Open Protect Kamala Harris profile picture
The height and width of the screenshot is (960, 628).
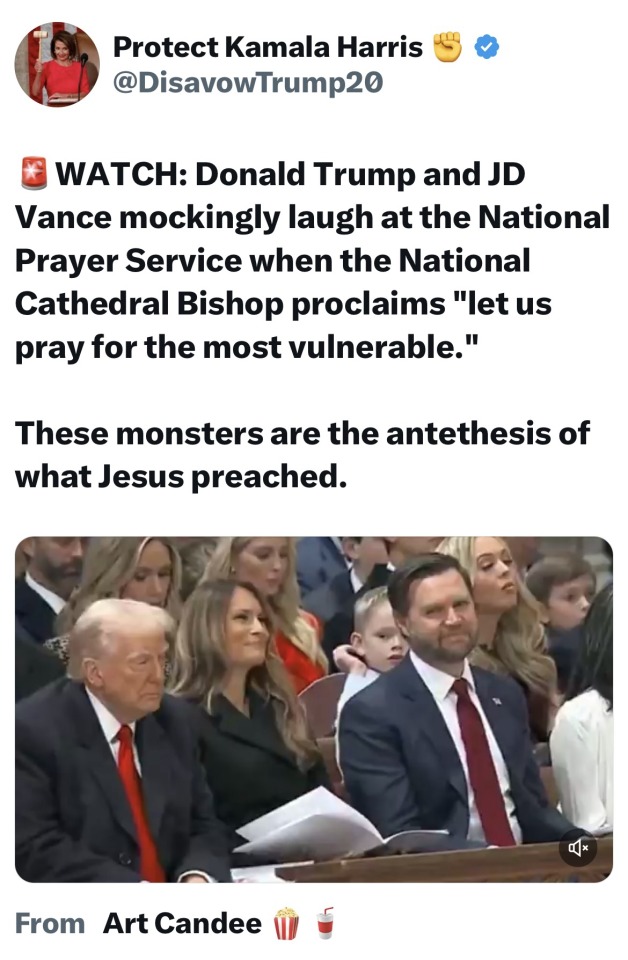(57, 64)
